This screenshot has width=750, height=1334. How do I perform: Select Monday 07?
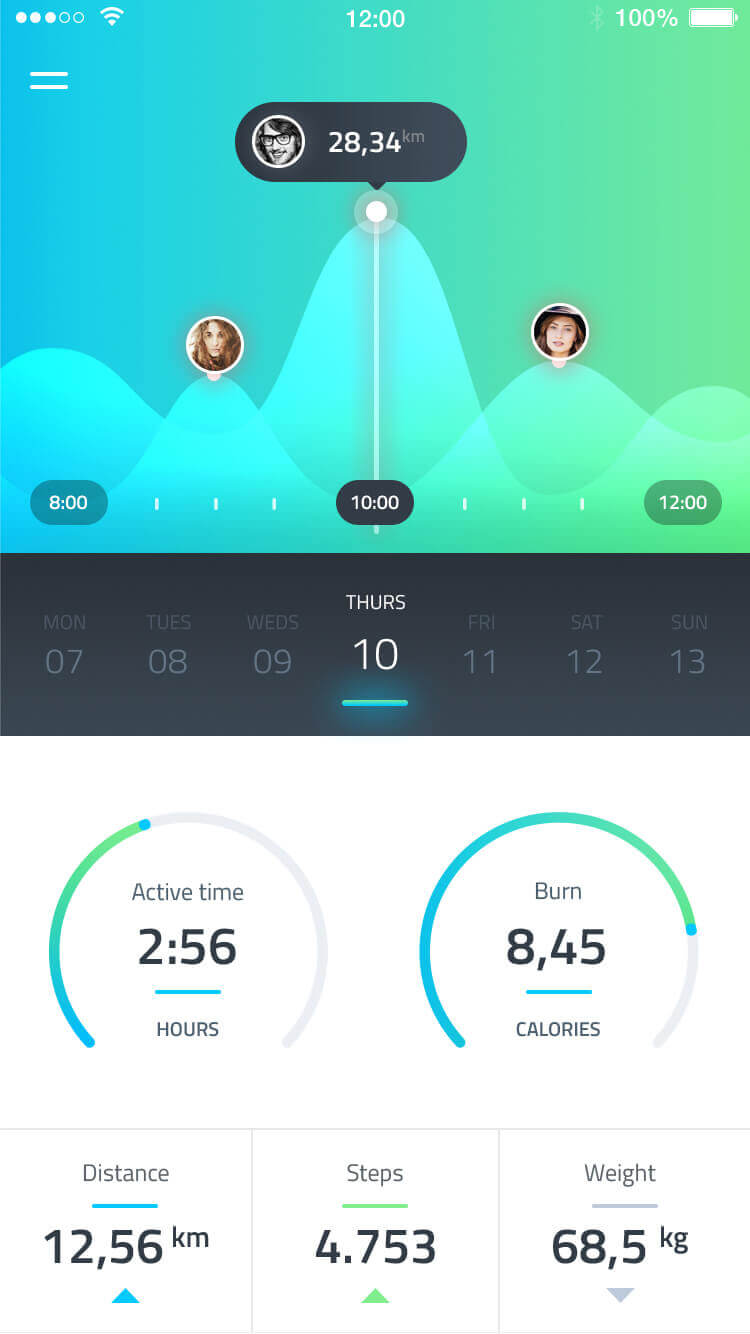coord(64,646)
